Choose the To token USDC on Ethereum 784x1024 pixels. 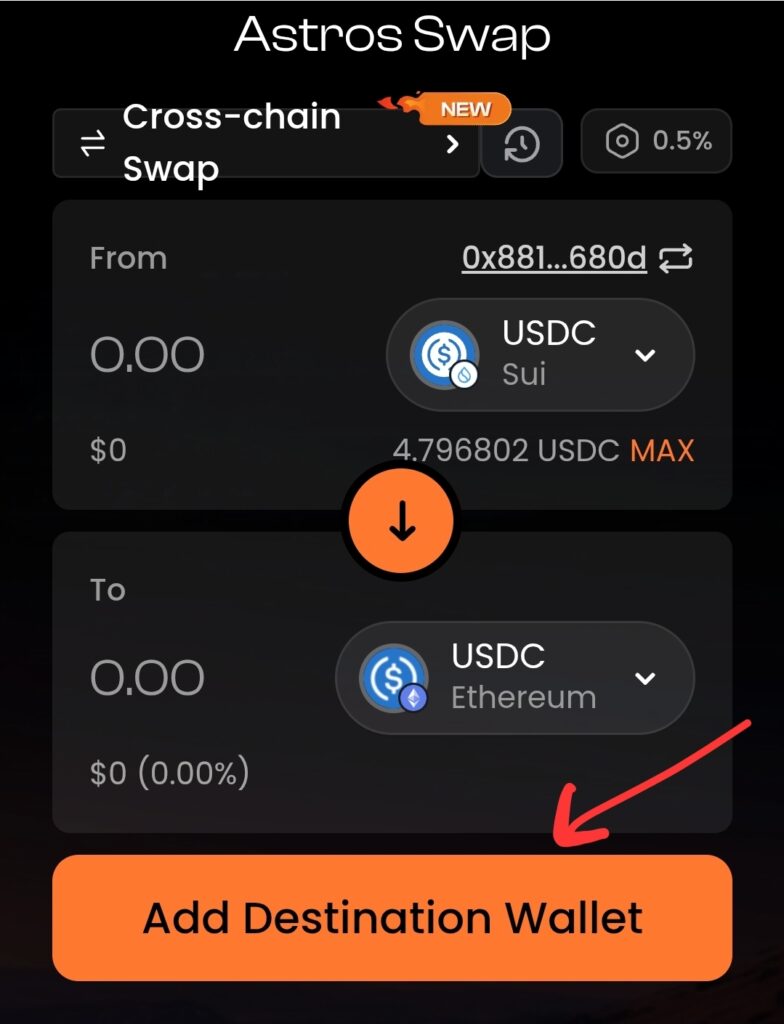coord(514,677)
